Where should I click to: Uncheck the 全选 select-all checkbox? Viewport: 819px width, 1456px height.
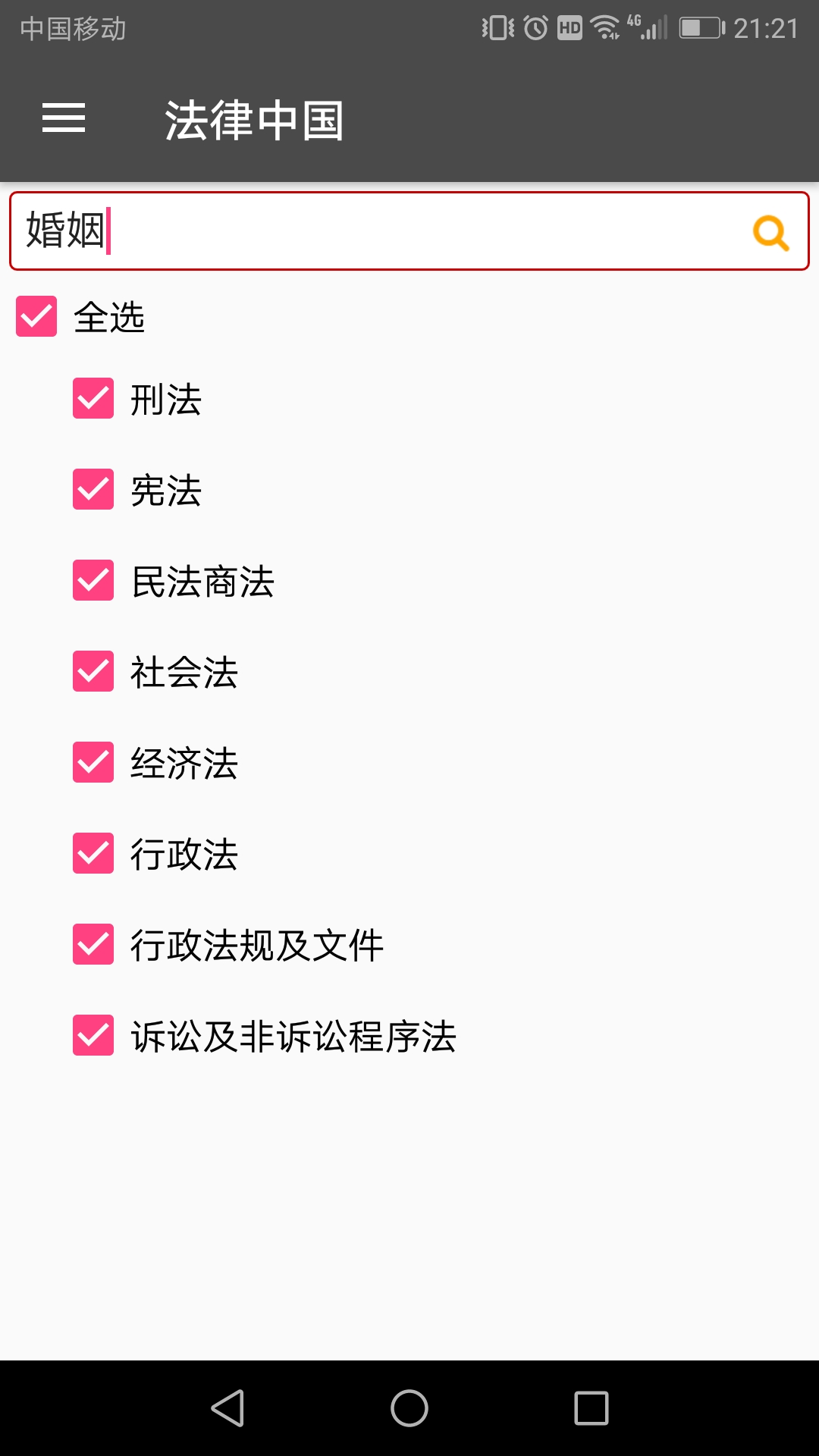[35, 317]
